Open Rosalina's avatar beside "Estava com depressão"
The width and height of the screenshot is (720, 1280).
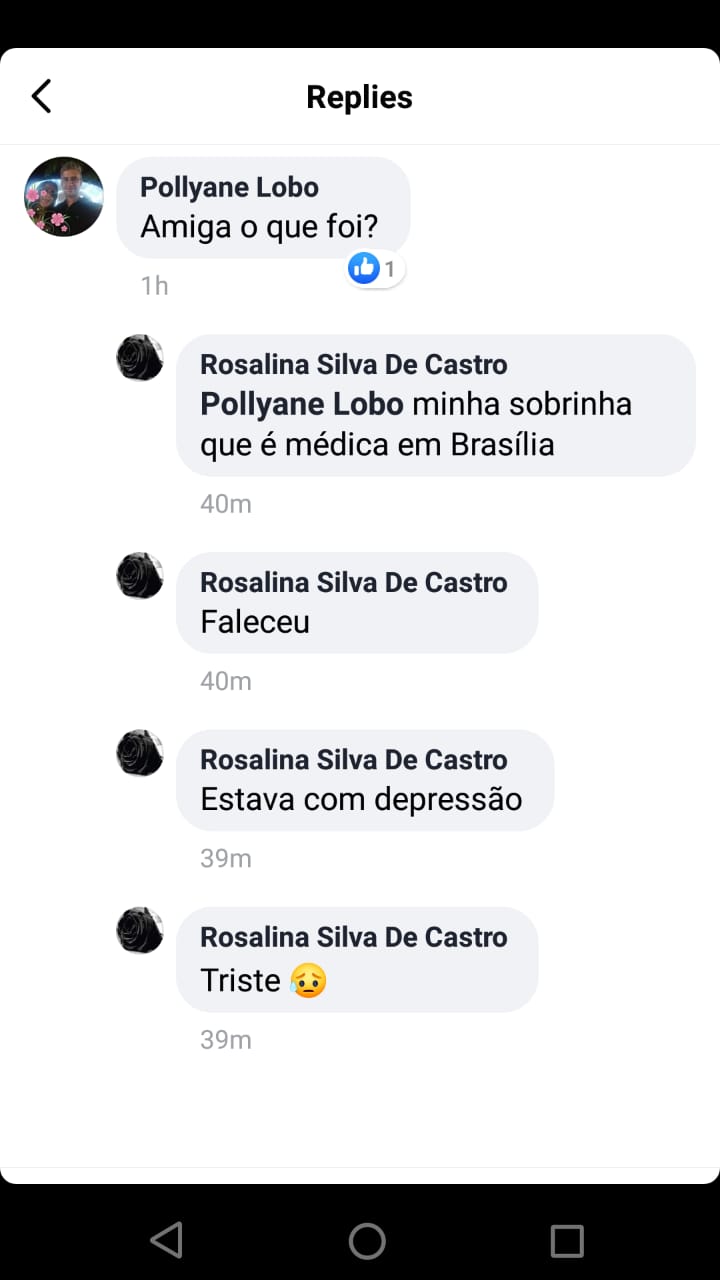click(140, 753)
